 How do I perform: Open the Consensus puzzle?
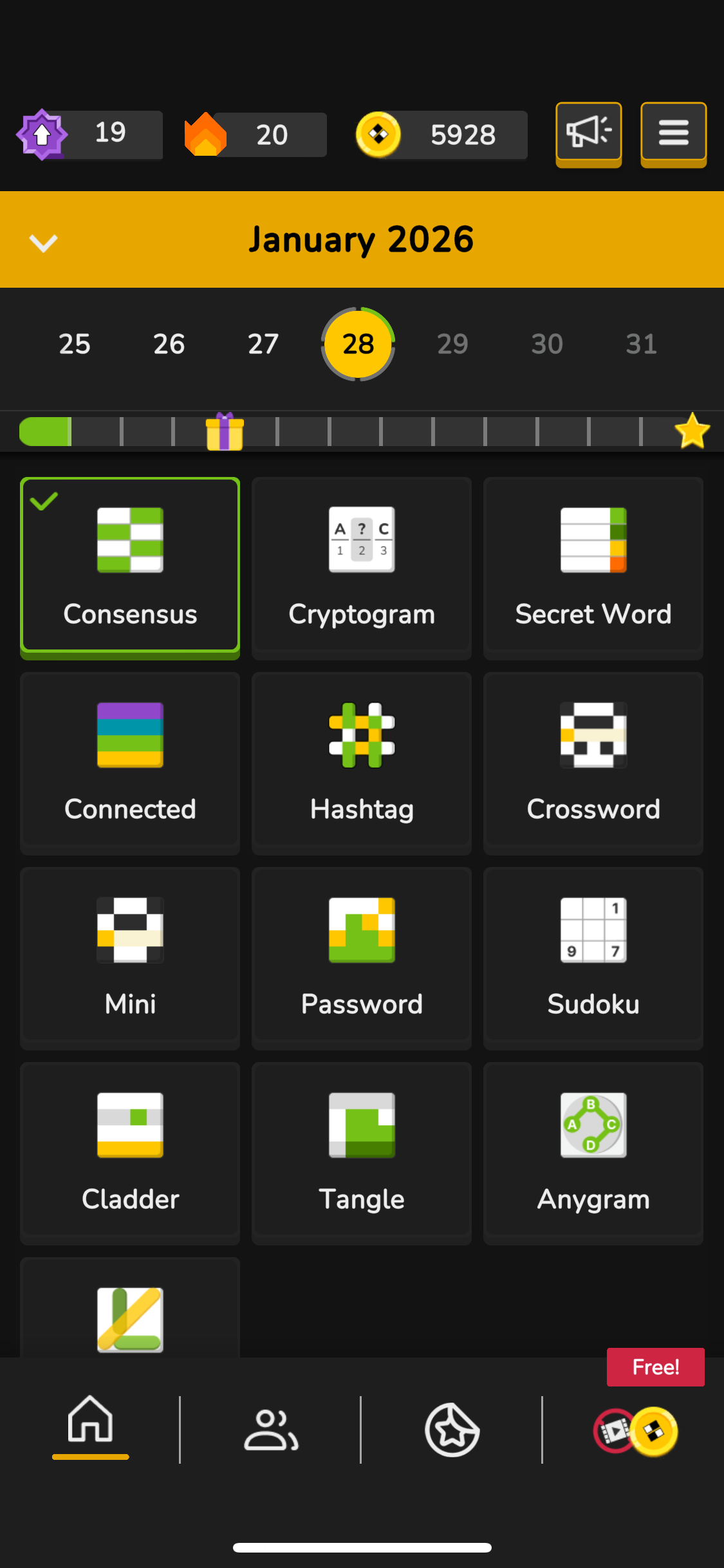(130, 566)
